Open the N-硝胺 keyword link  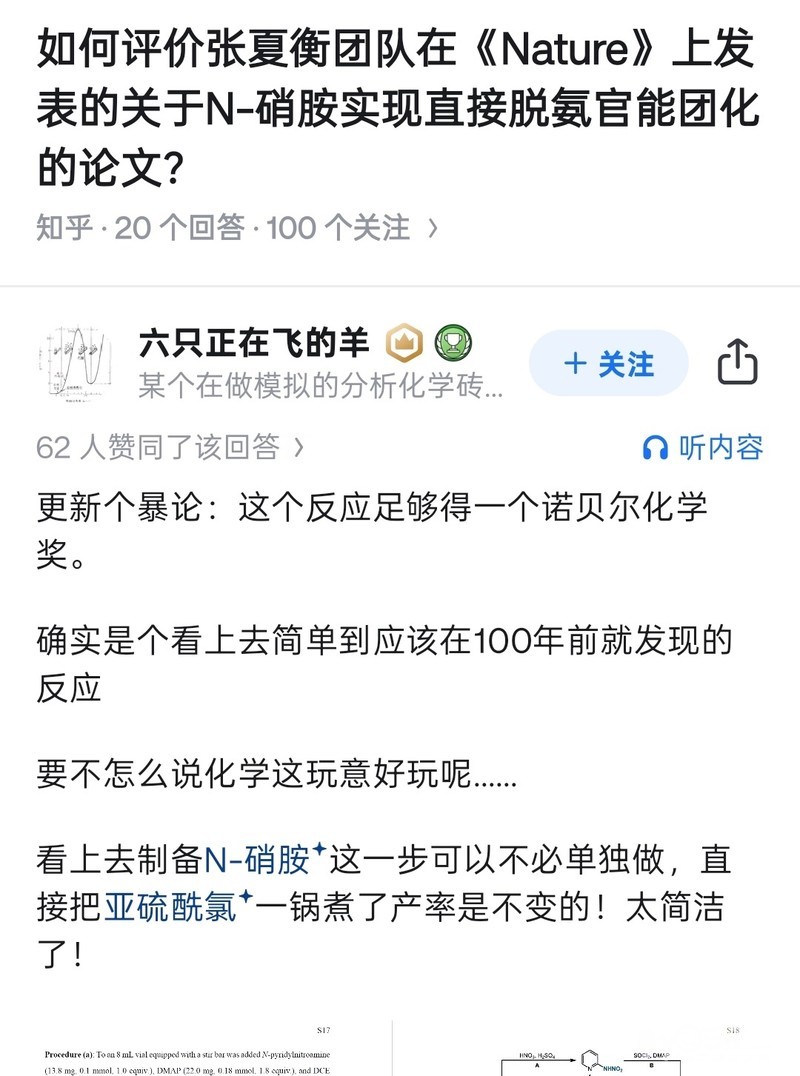point(264,859)
